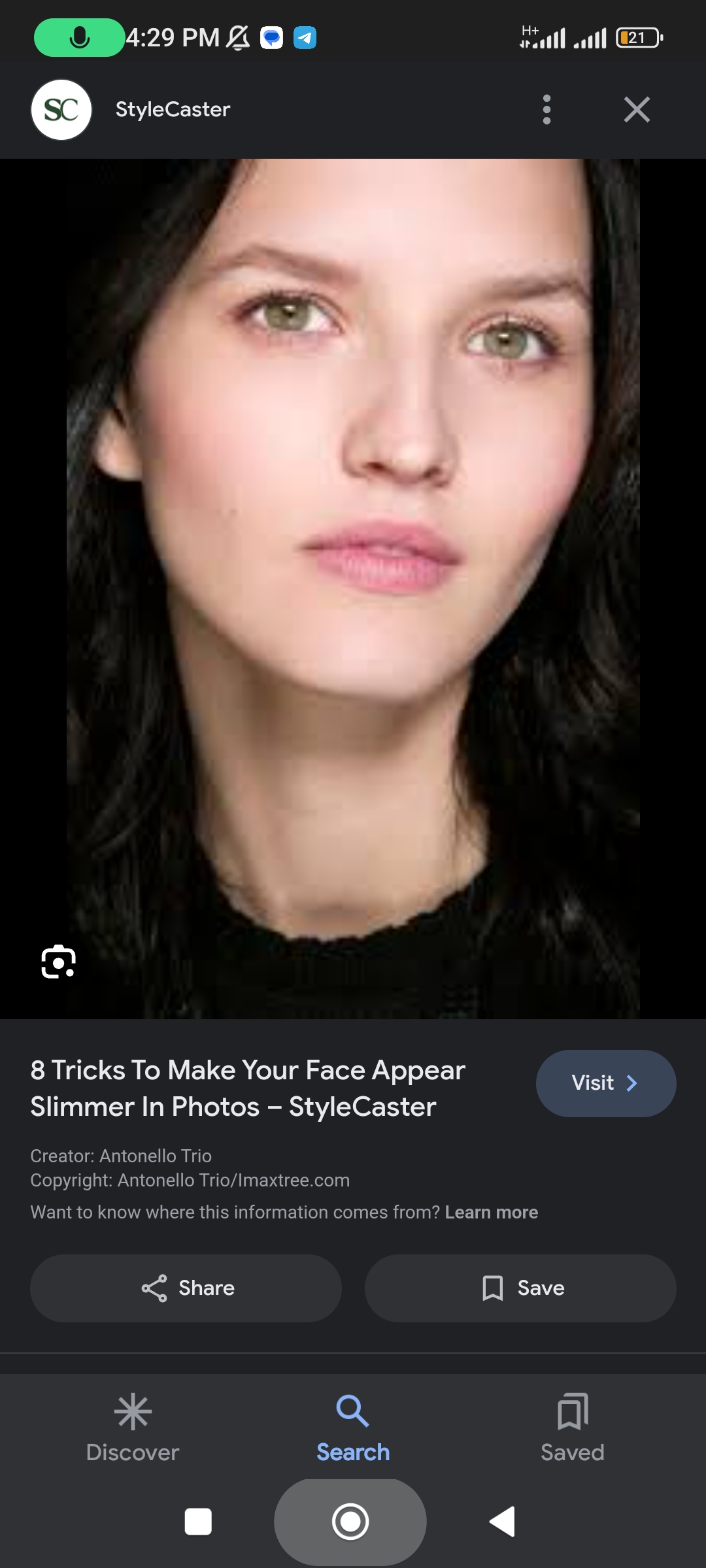Viewport: 706px width, 1568px height.
Task: Open the three-dot overflow menu
Action: [546, 110]
